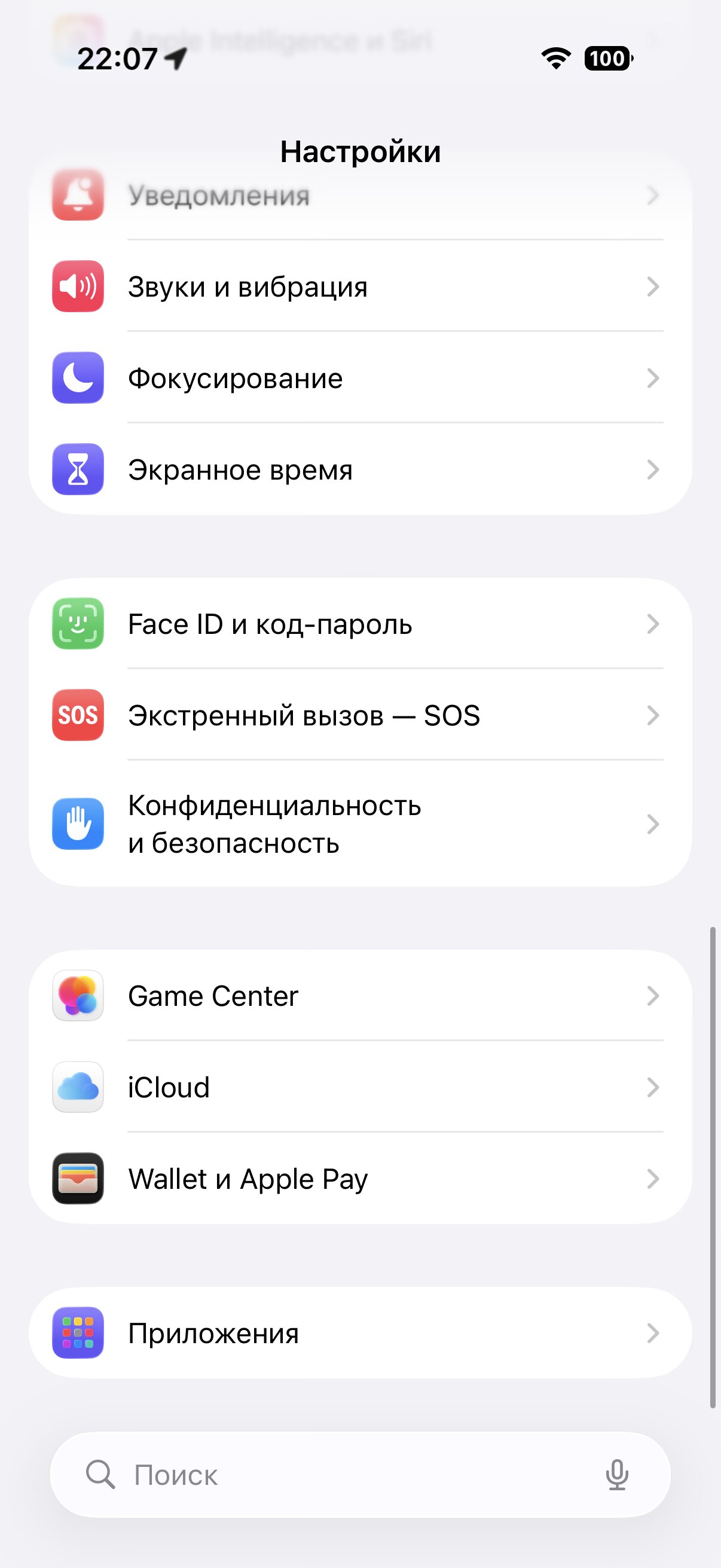Open Конфиденциальность и безопасность
Screen dimensions: 721x1568
360,824
